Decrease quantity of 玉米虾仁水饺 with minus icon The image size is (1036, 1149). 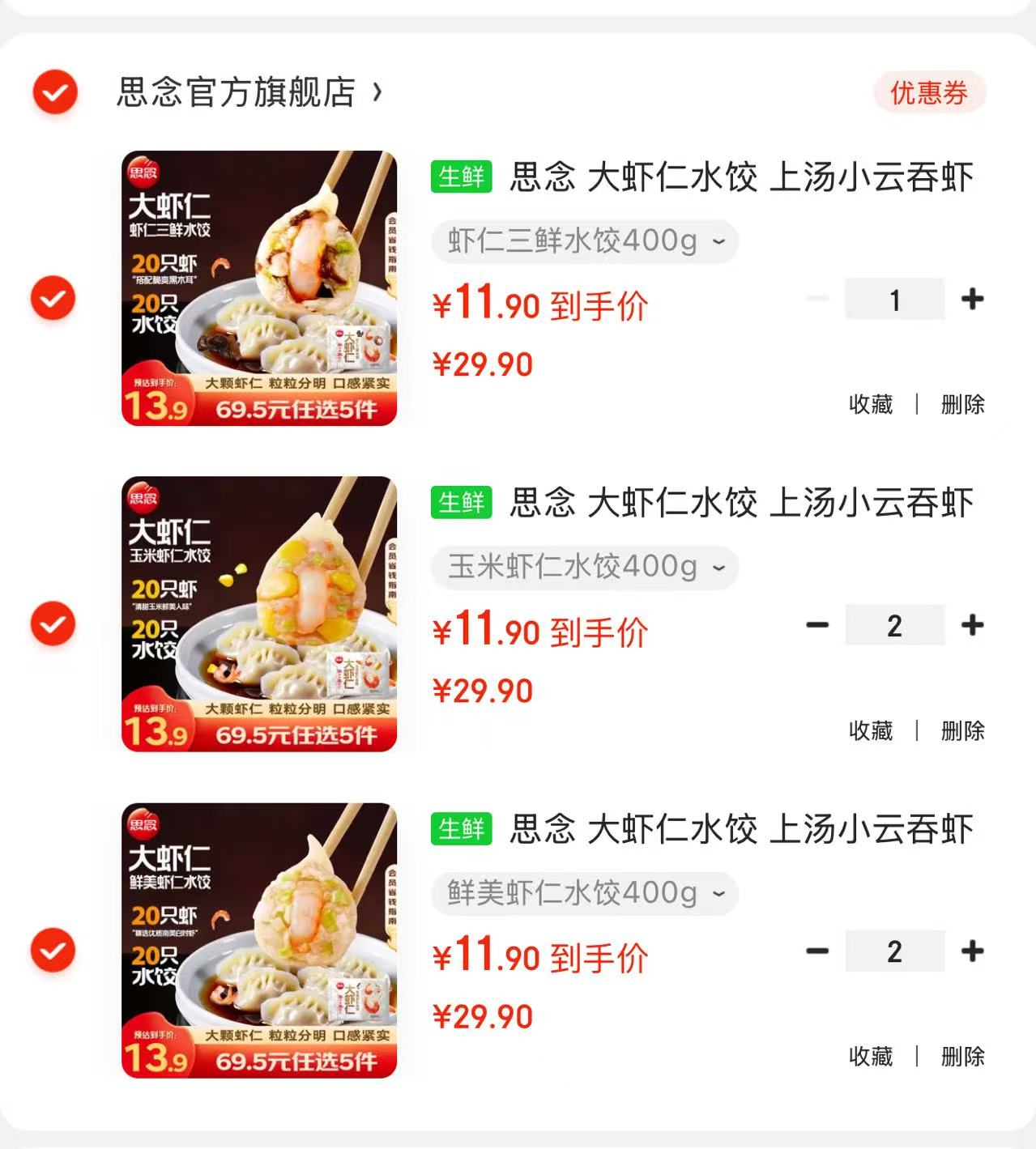point(817,624)
